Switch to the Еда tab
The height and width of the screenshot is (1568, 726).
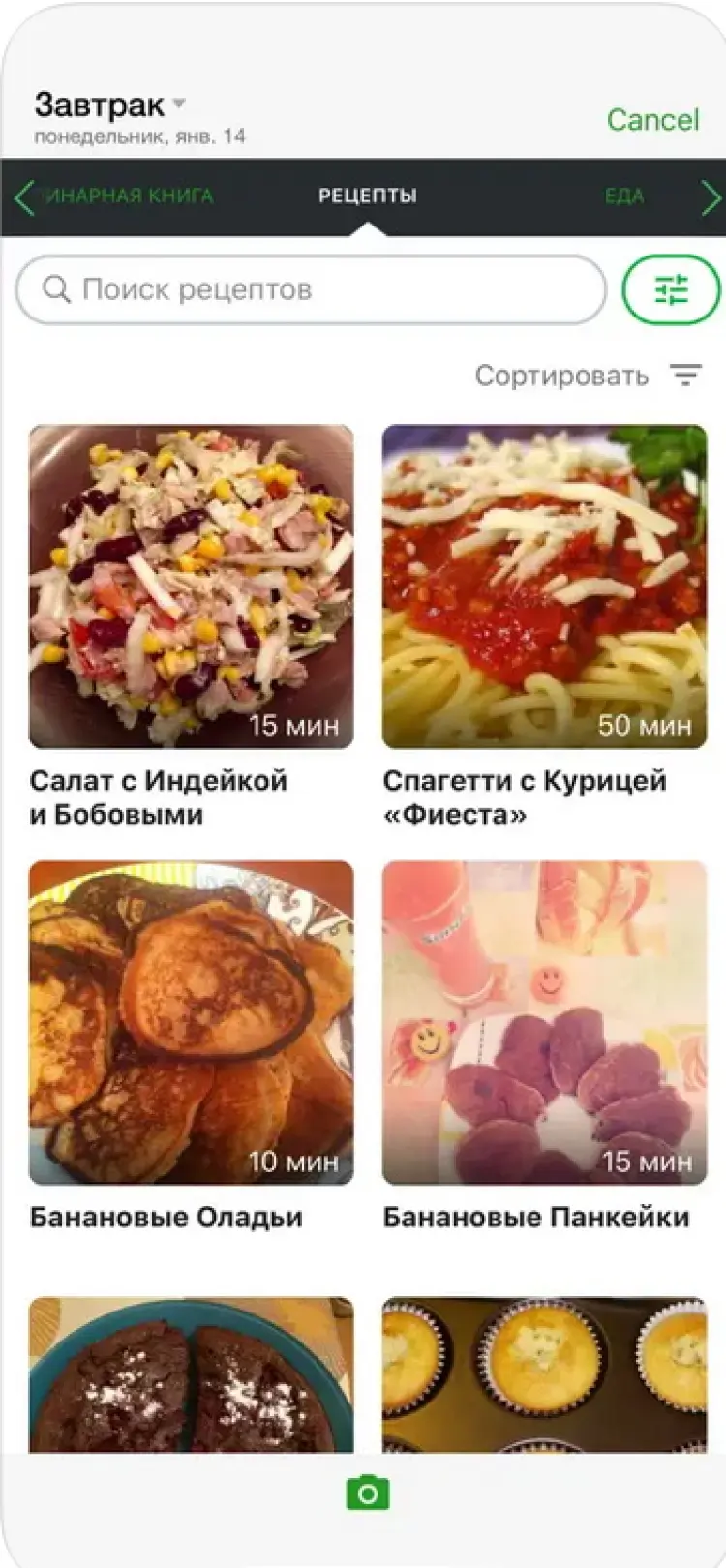pyautogui.click(x=624, y=196)
